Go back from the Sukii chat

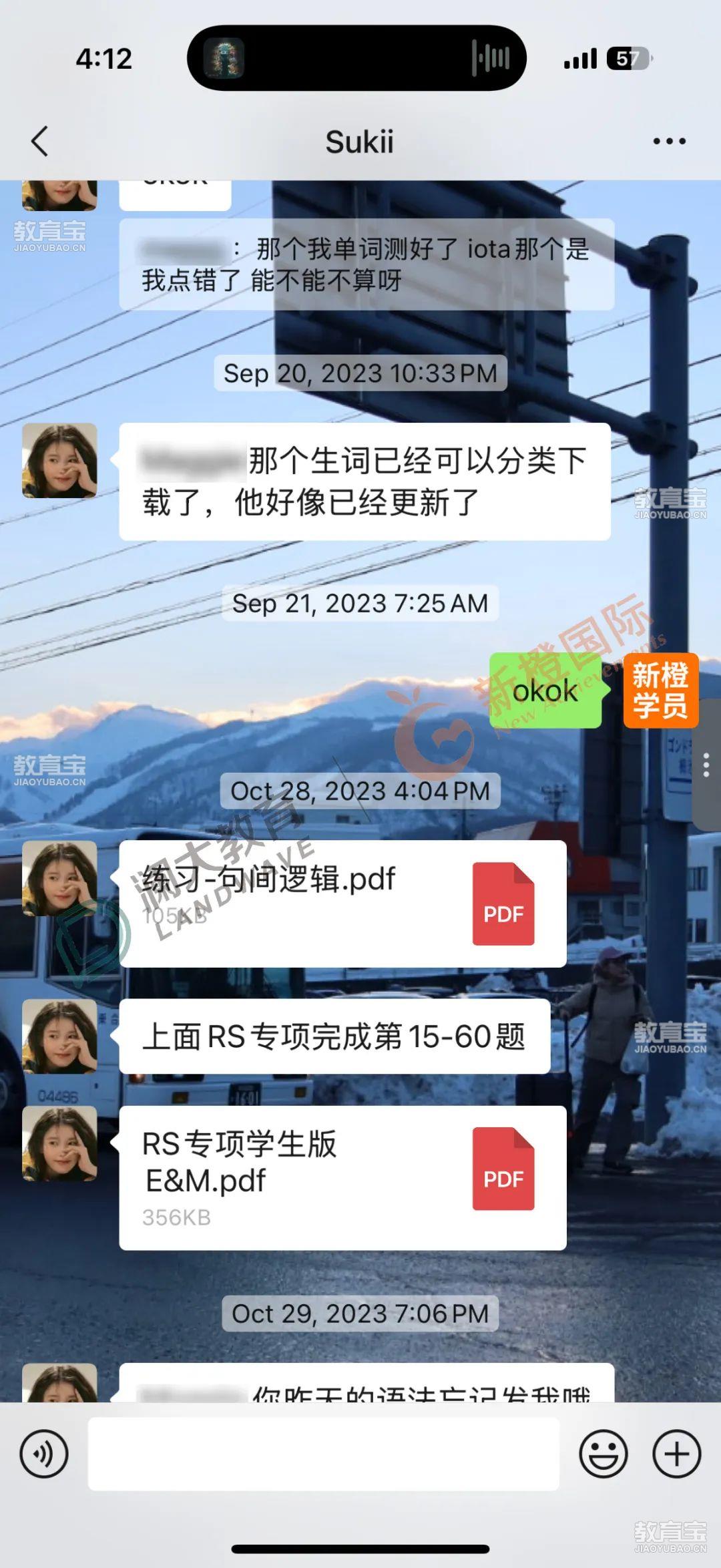[40, 142]
